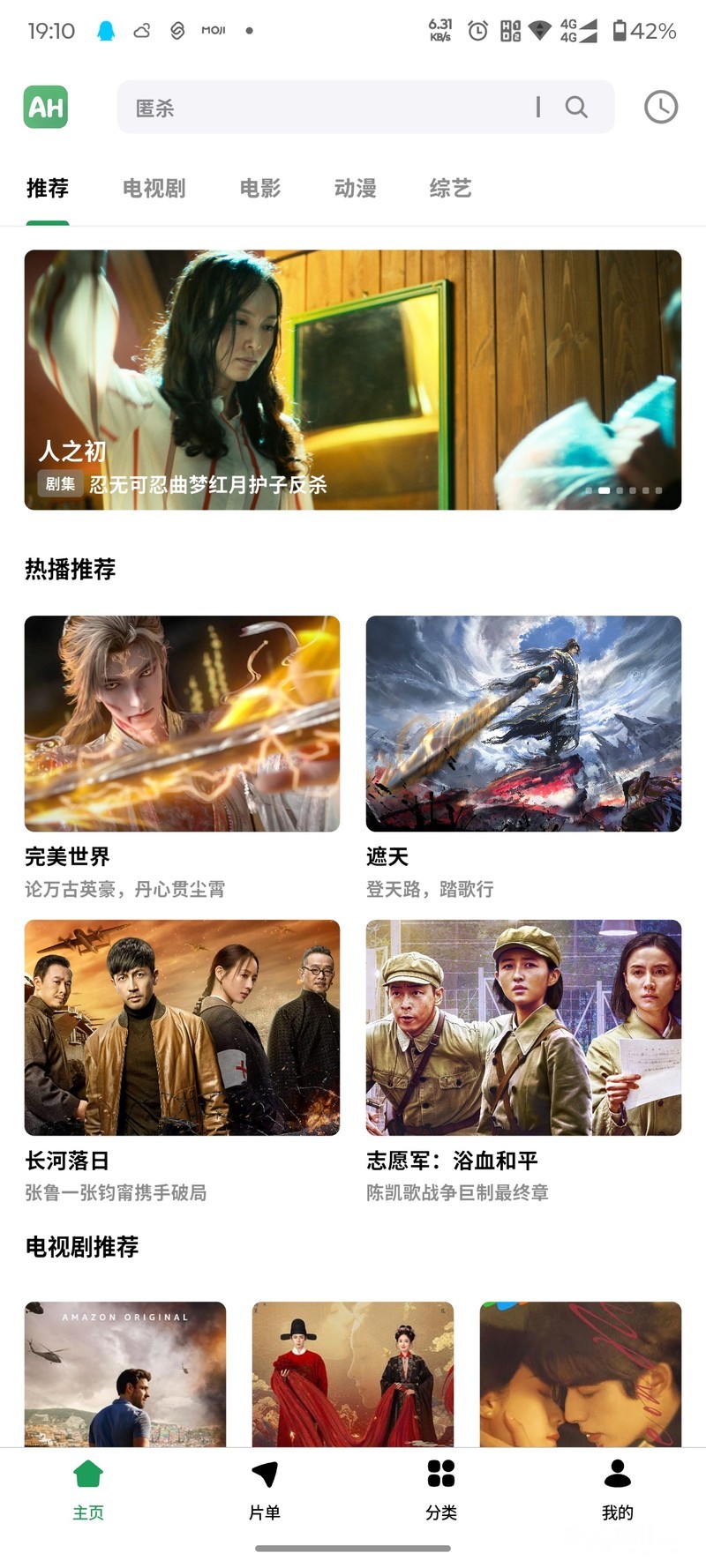This screenshot has width=706, height=1568.
Task: Open the 我的 profile tab
Action: tap(618, 1490)
